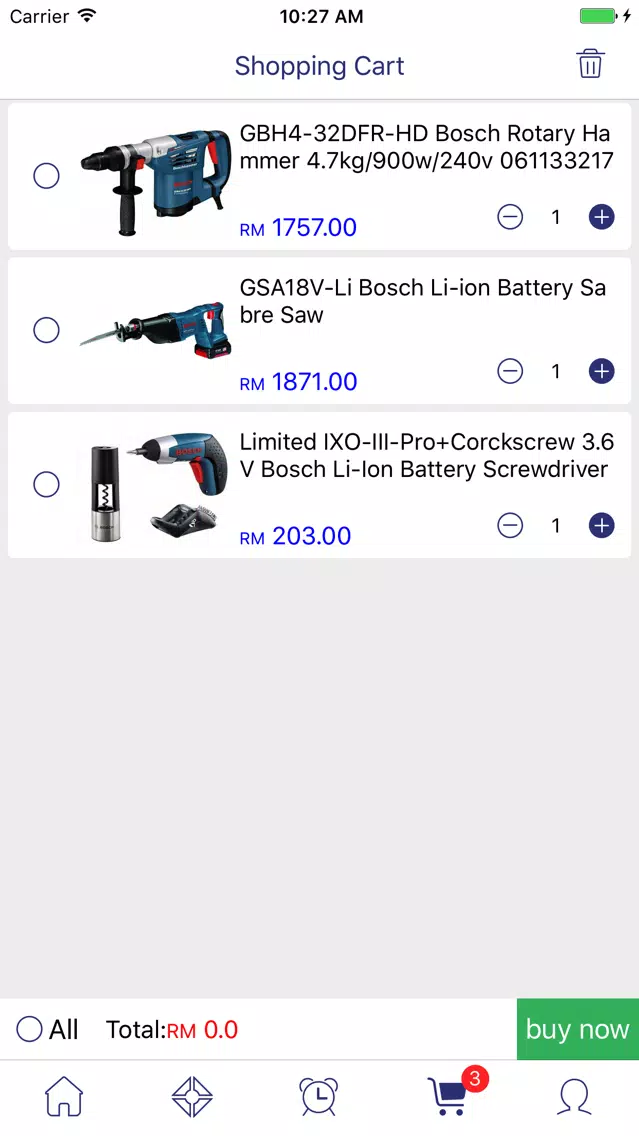Increase quantity of Bosch Rotary Hammer
Screen dimensions: 639x1136
click(601, 217)
